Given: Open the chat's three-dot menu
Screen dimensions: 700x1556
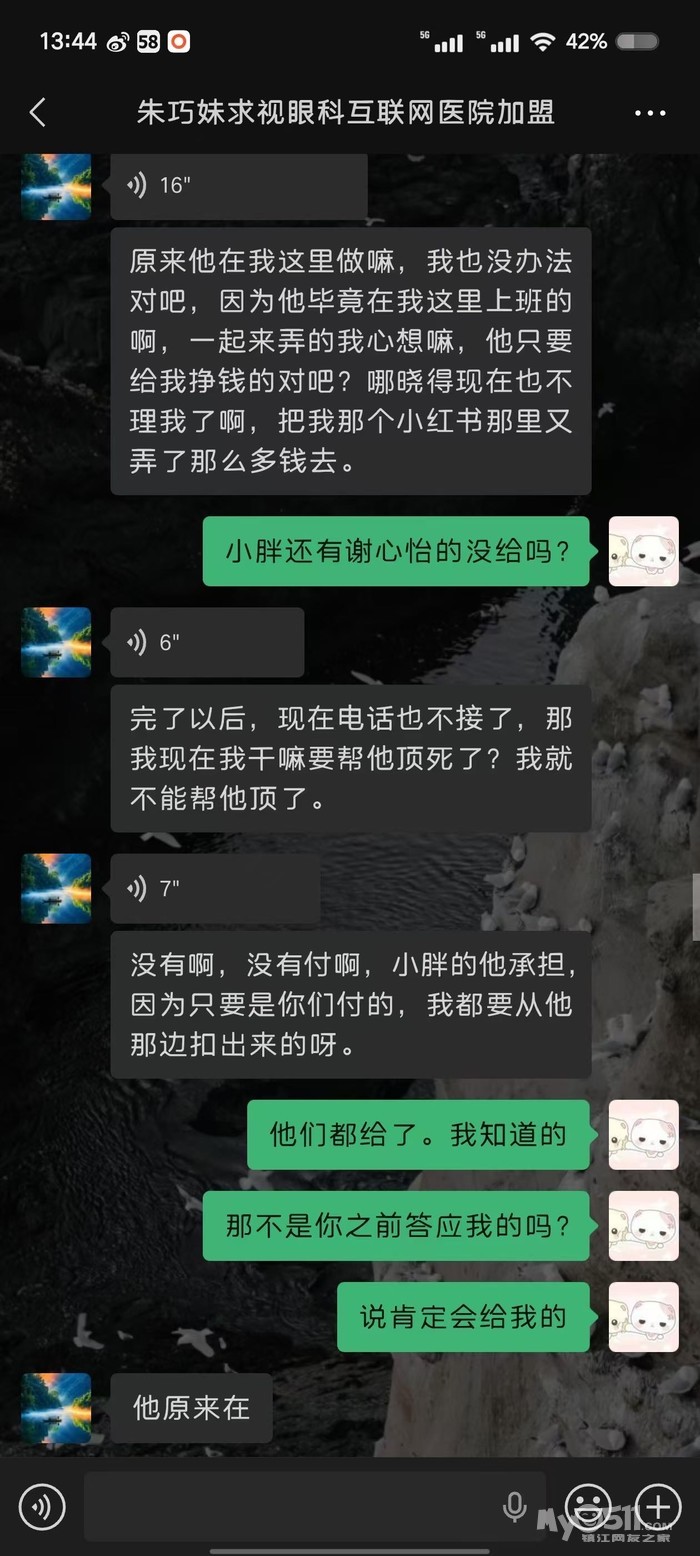Looking at the screenshot, I should 650,113.
